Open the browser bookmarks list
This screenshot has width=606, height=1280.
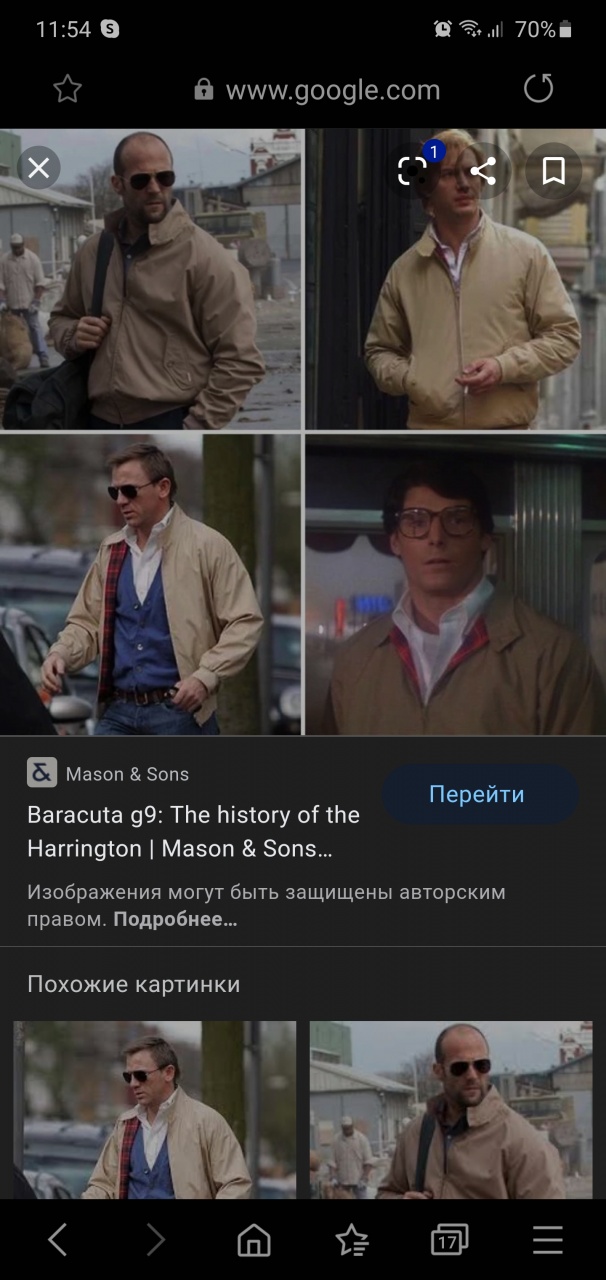[x=352, y=1241]
